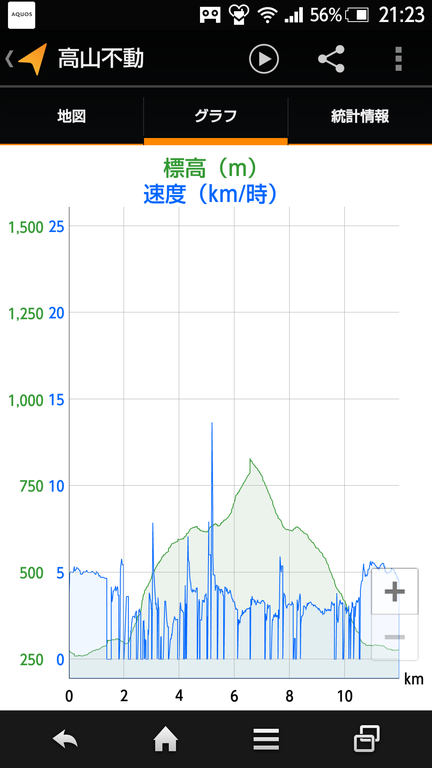Open the overflow menu
The height and width of the screenshot is (768, 432).
click(399, 59)
